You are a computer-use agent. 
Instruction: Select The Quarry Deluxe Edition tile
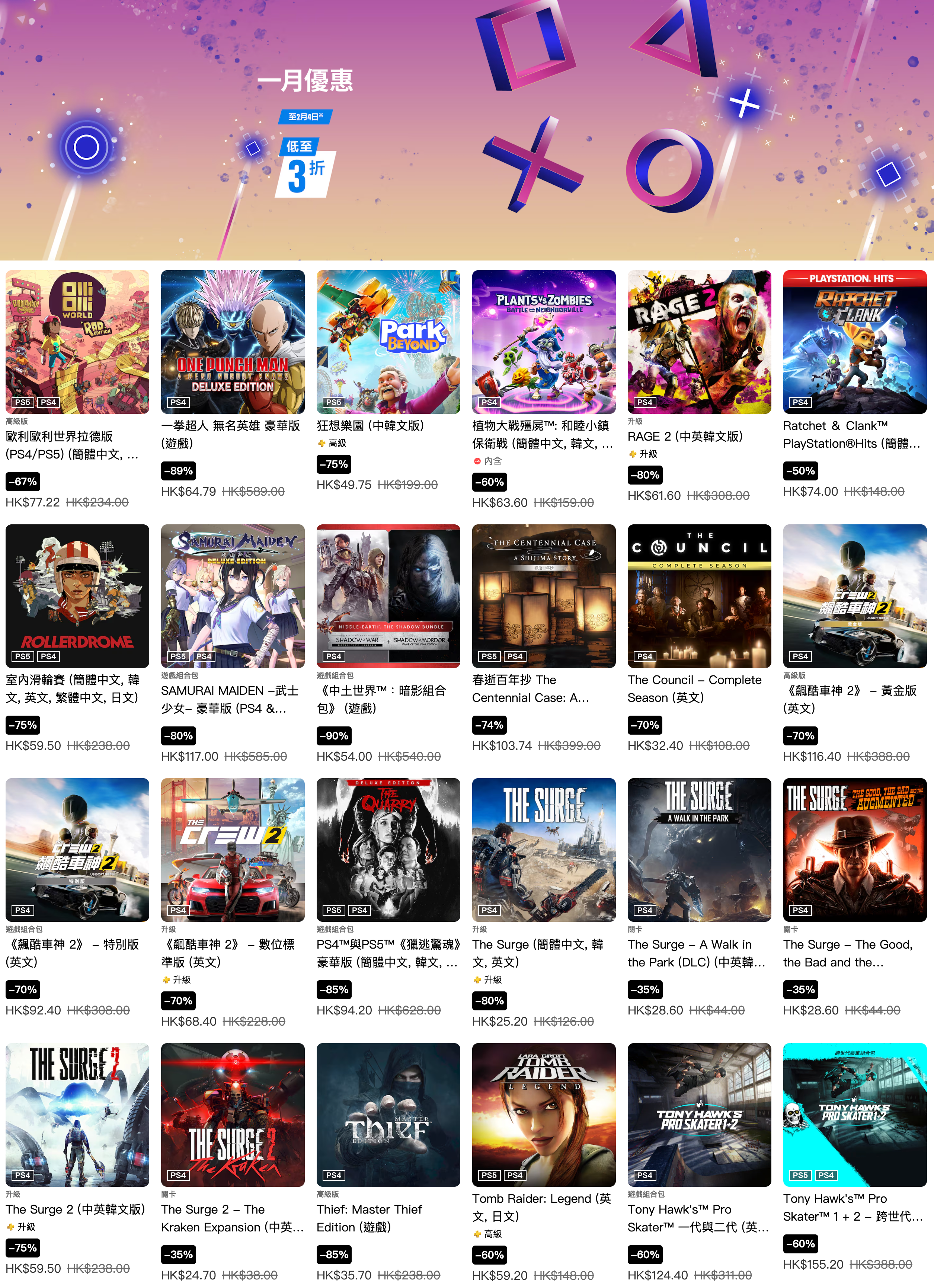(x=388, y=850)
